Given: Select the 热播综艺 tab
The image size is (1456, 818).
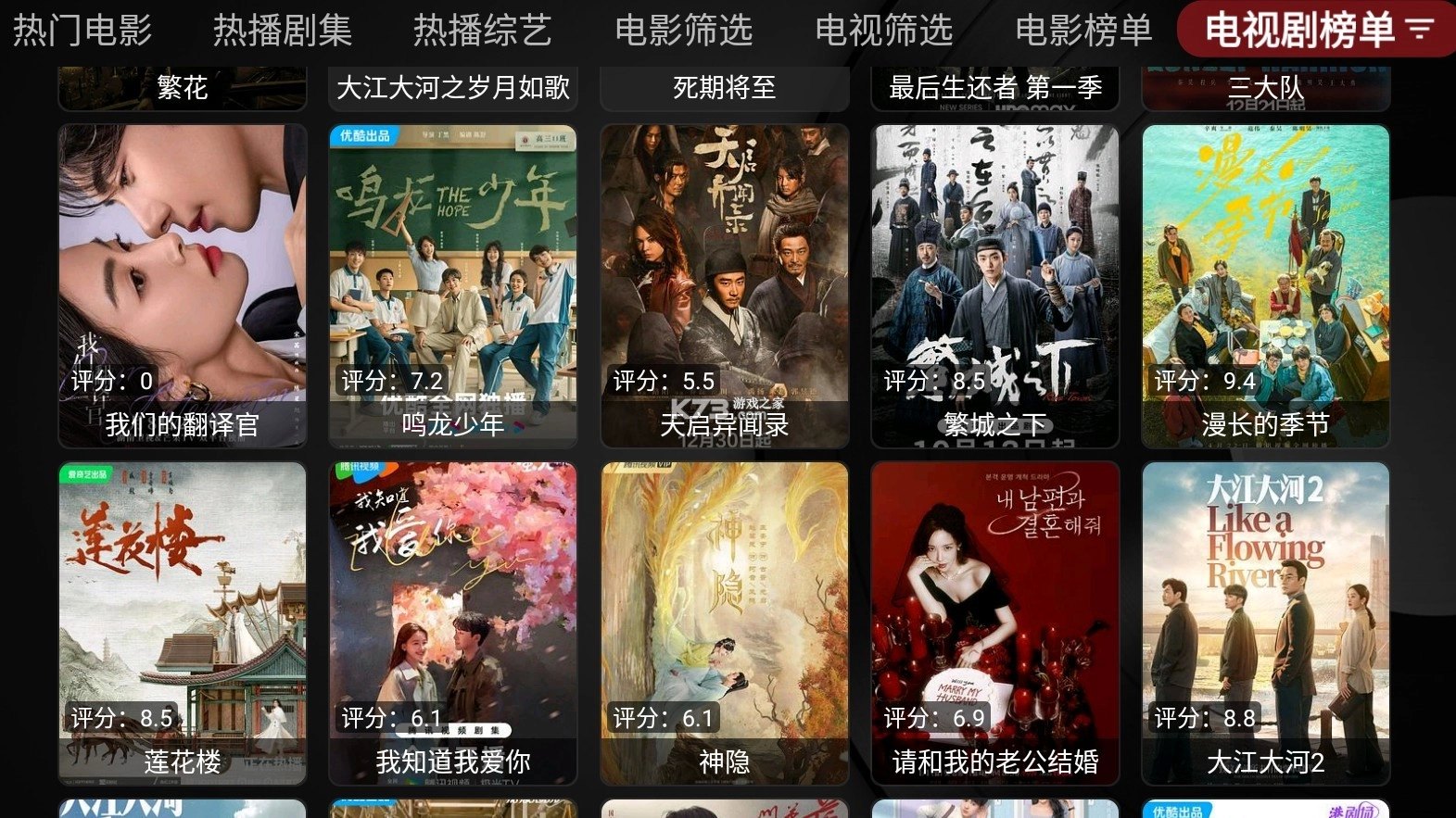Looking at the screenshot, I should pos(482,31).
